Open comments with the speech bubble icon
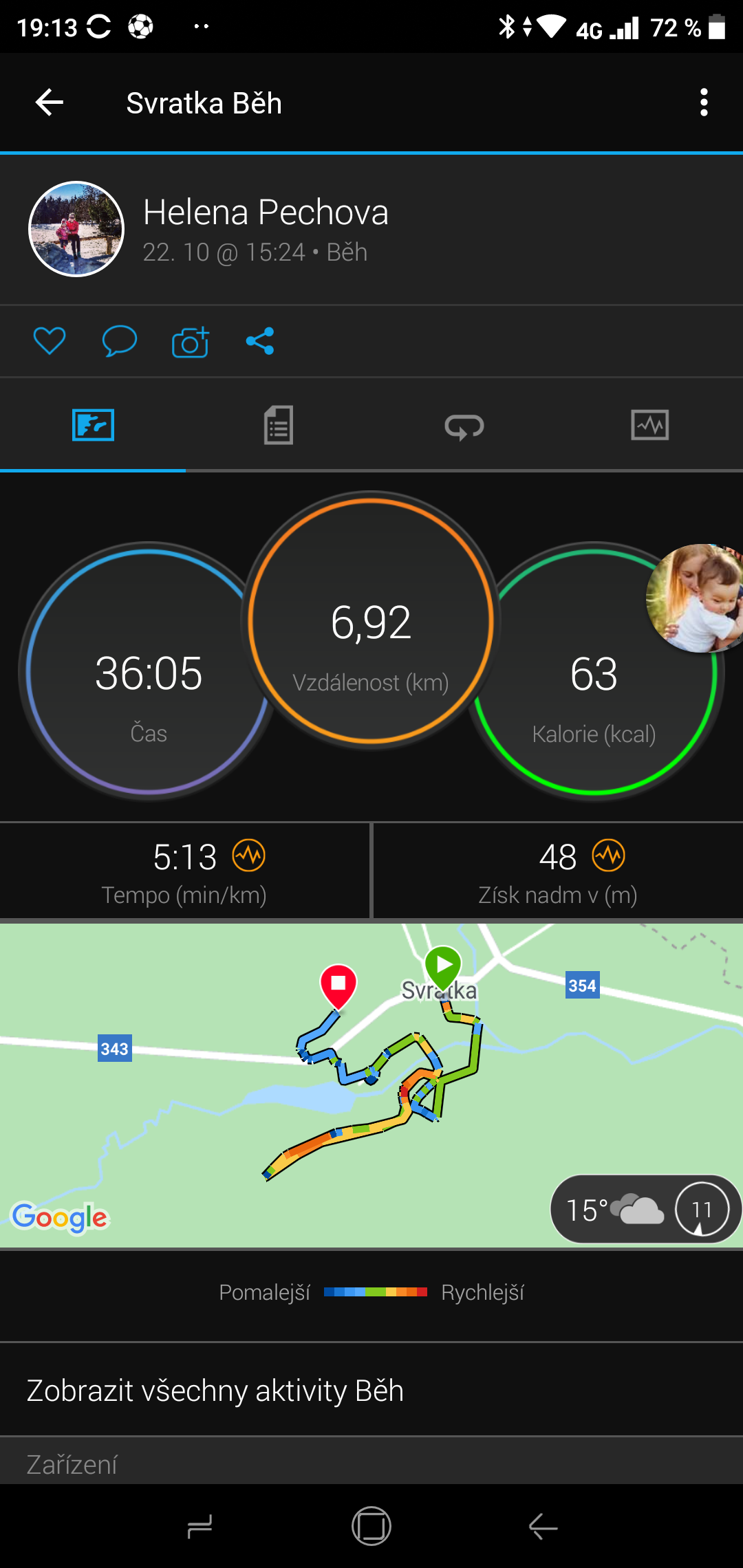Screen dimensions: 743x1568 (x=120, y=341)
